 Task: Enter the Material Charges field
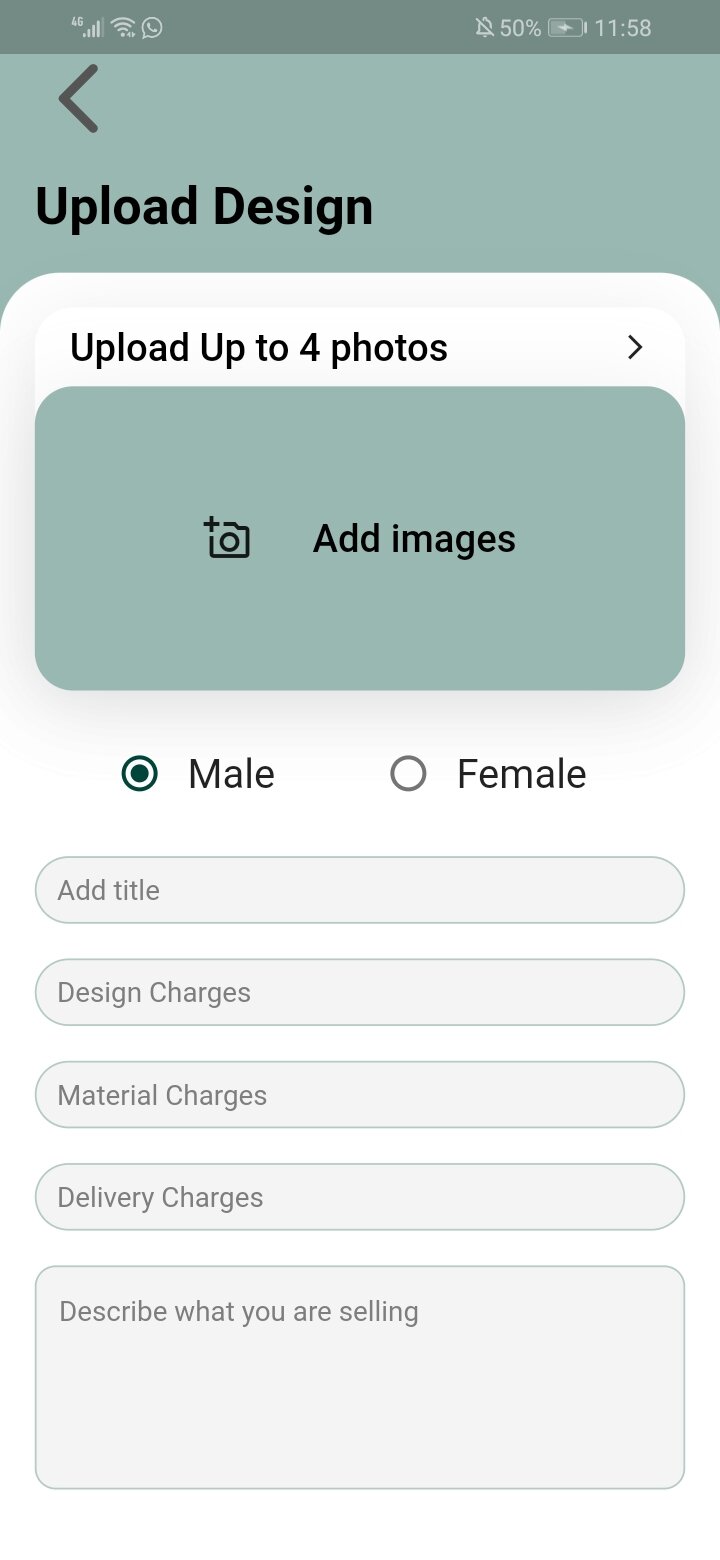pyautogui.click(x=360, y=1095)
